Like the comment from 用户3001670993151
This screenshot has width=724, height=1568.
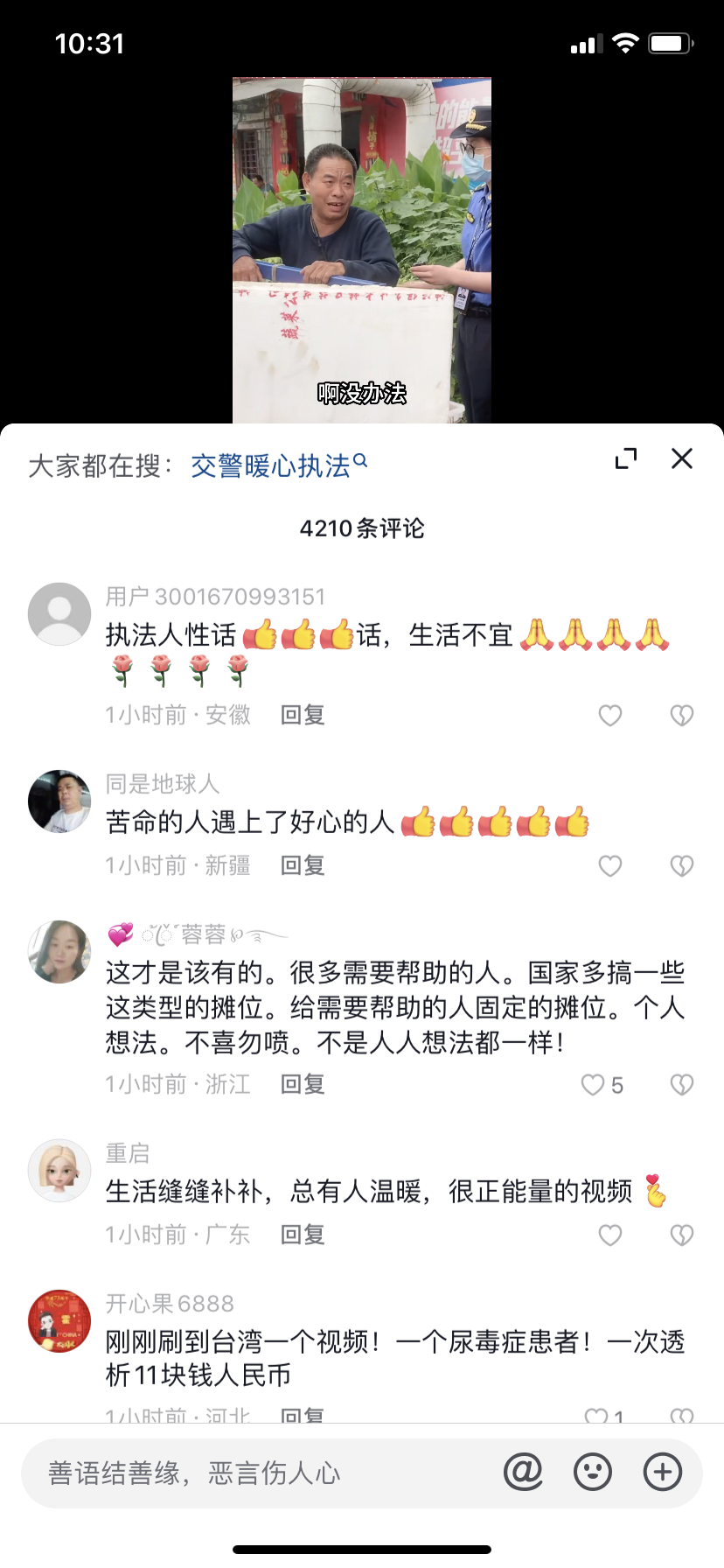(x=610, y=716)
